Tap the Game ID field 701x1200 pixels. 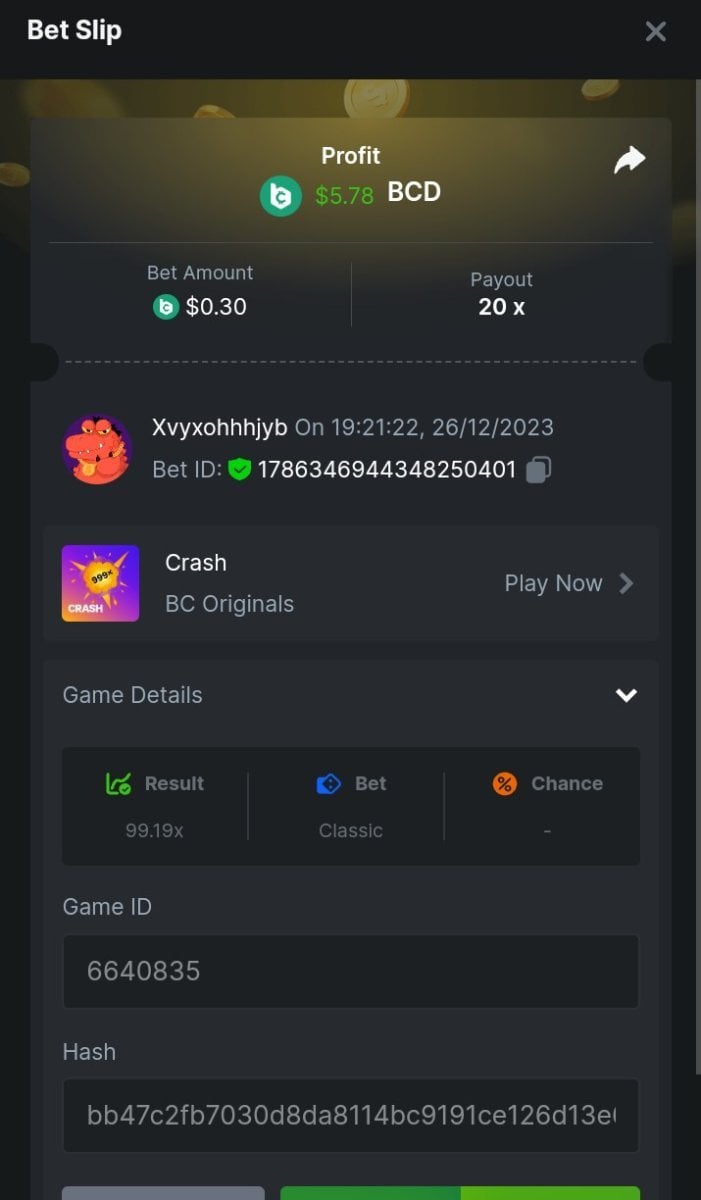click(350, 971)
